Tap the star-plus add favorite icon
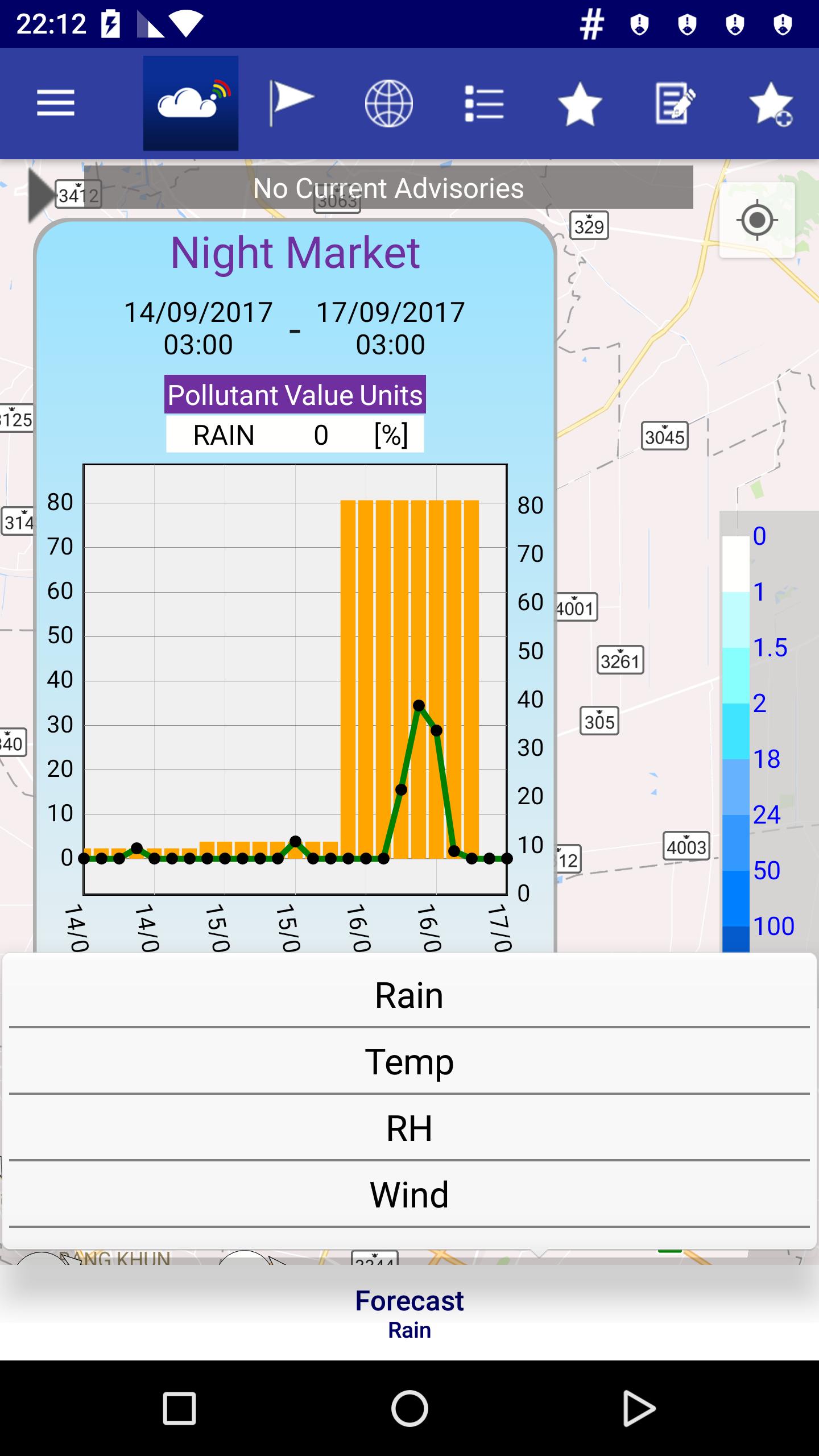This screenshot has height=1456, width=819. pyautogui.click(x=771, y=103)
